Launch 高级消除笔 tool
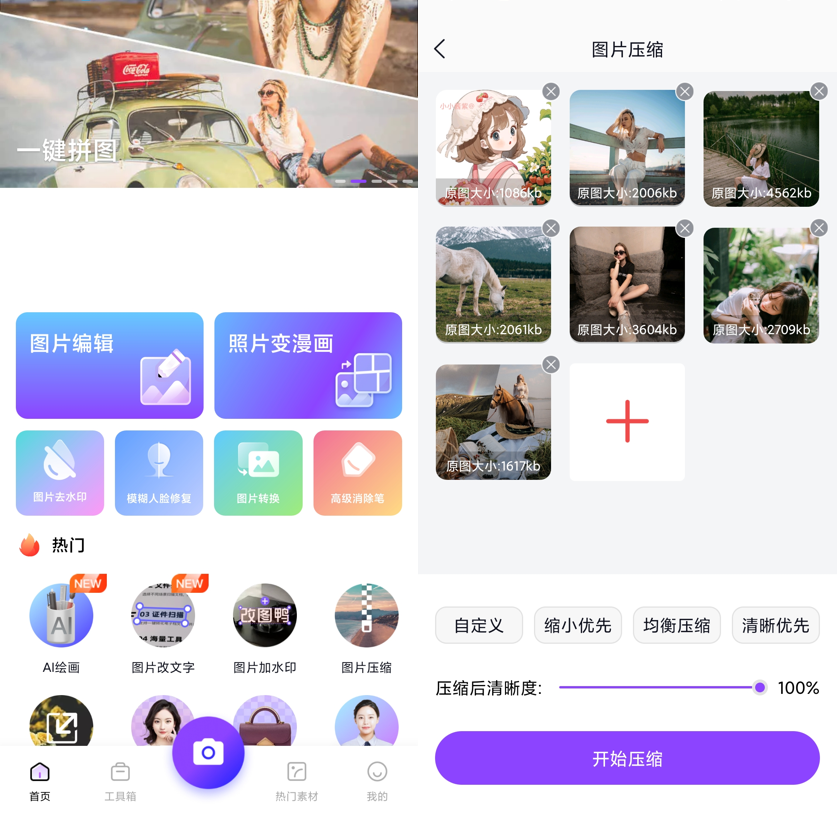The image size is (840, 813). coord(358,473)
